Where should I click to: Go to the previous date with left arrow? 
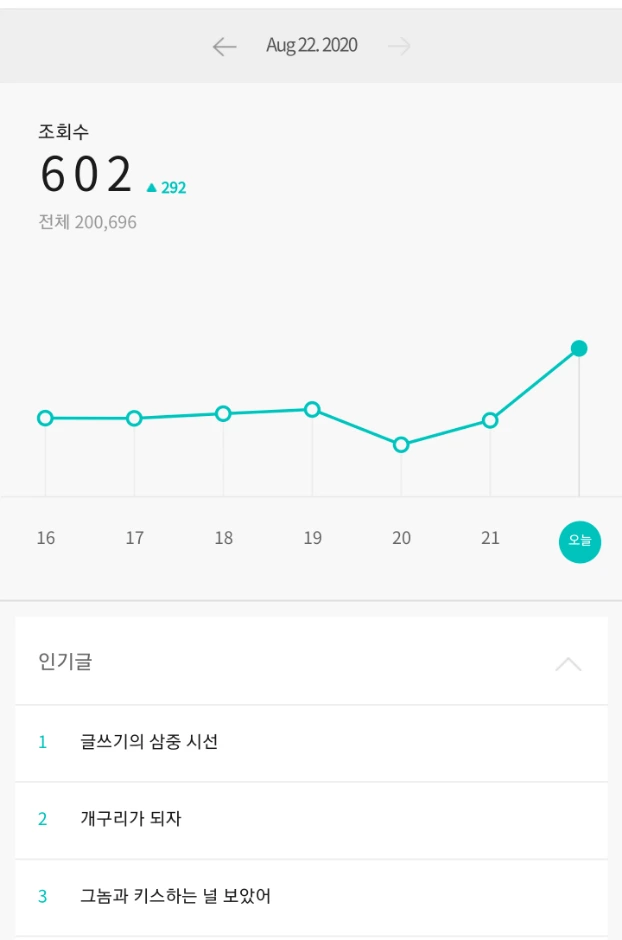(225, 46)
